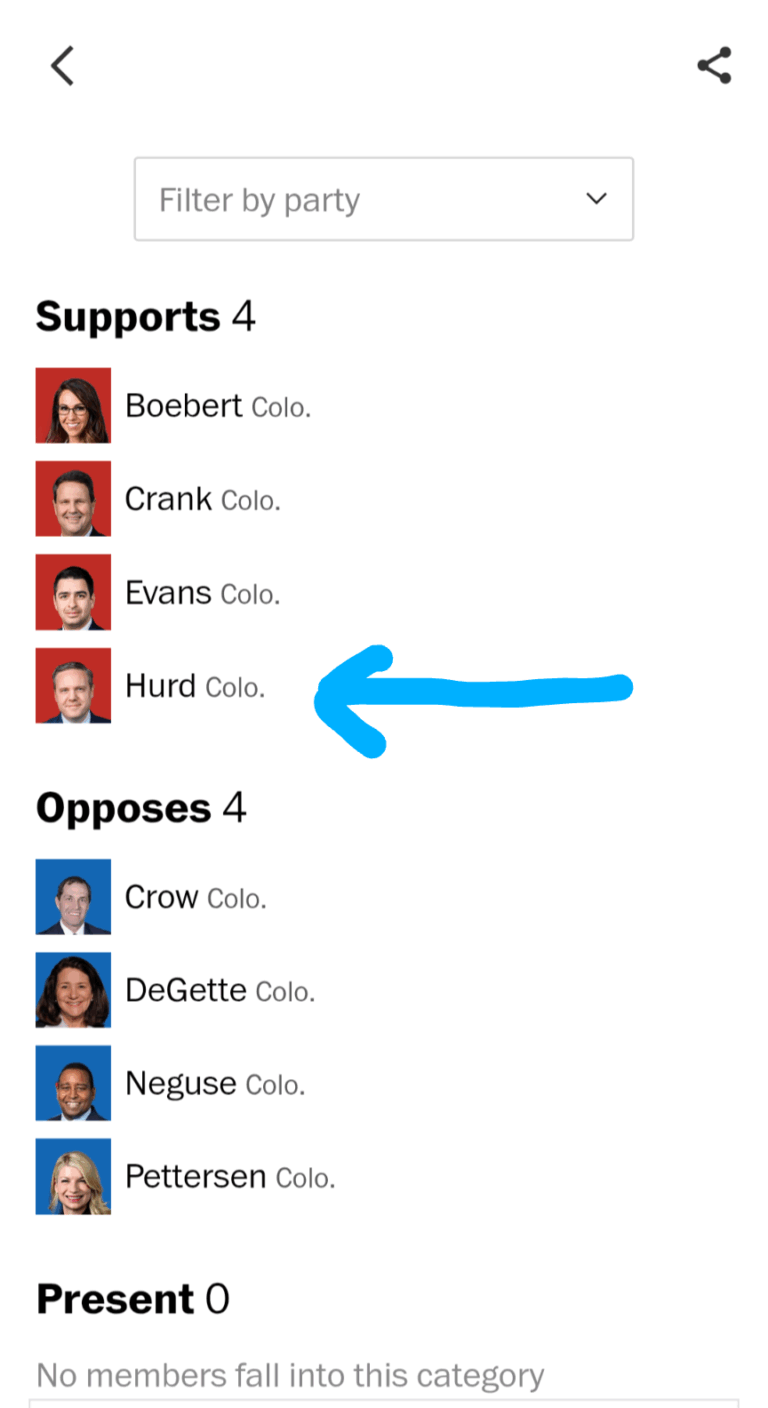View Neguse in the Opposes list
The height and width of the screenshot is (1408, 768).
[171, 1083]
